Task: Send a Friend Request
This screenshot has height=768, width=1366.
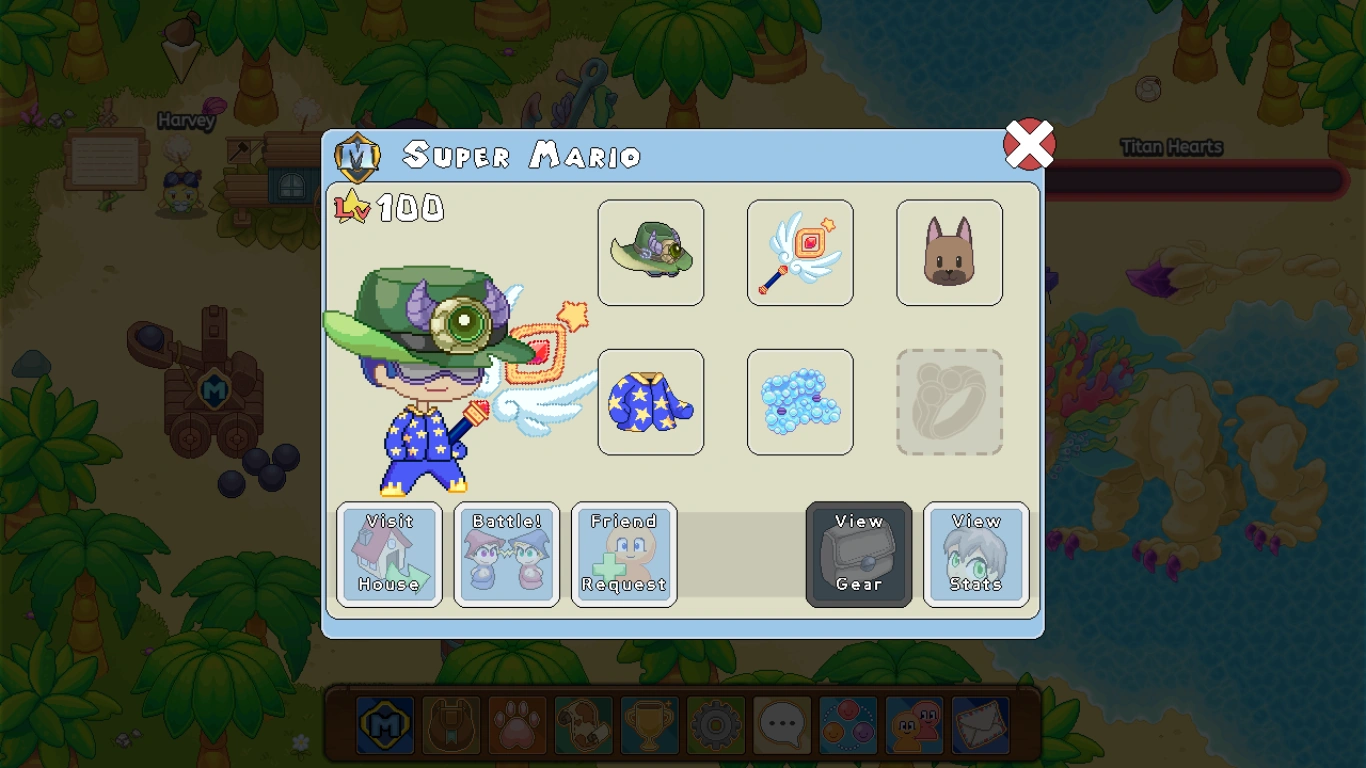Action: click(624, 554)
